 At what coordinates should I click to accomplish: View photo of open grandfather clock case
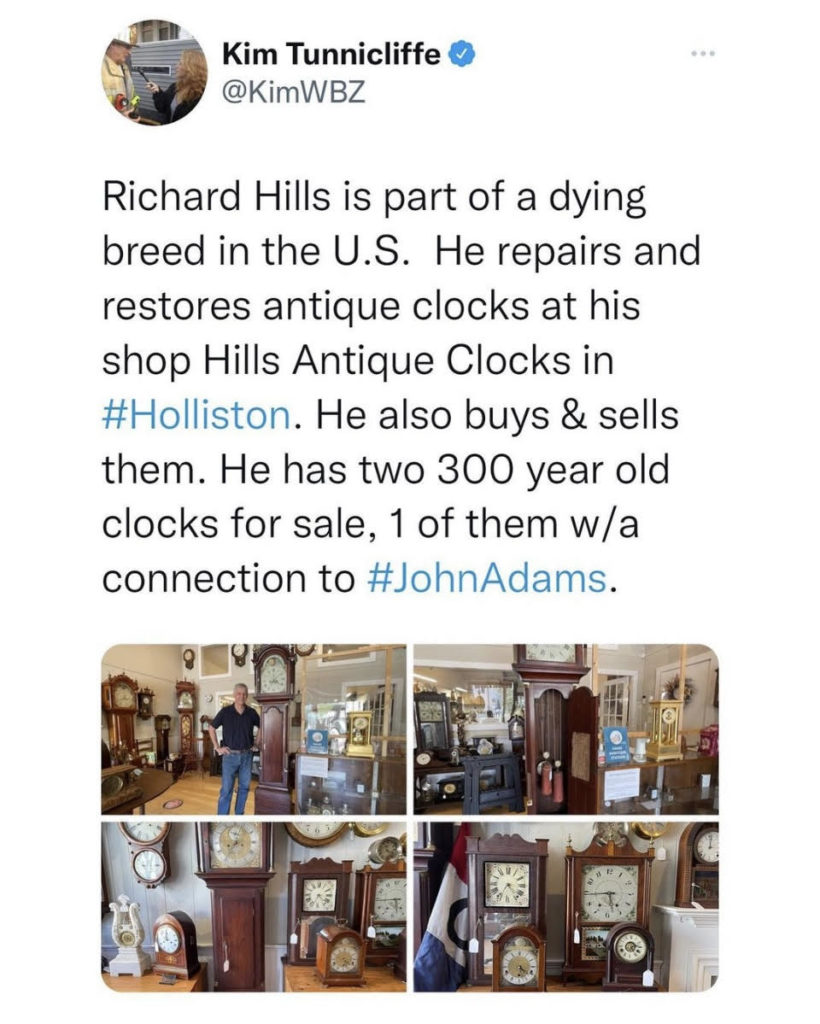[566, 728]
